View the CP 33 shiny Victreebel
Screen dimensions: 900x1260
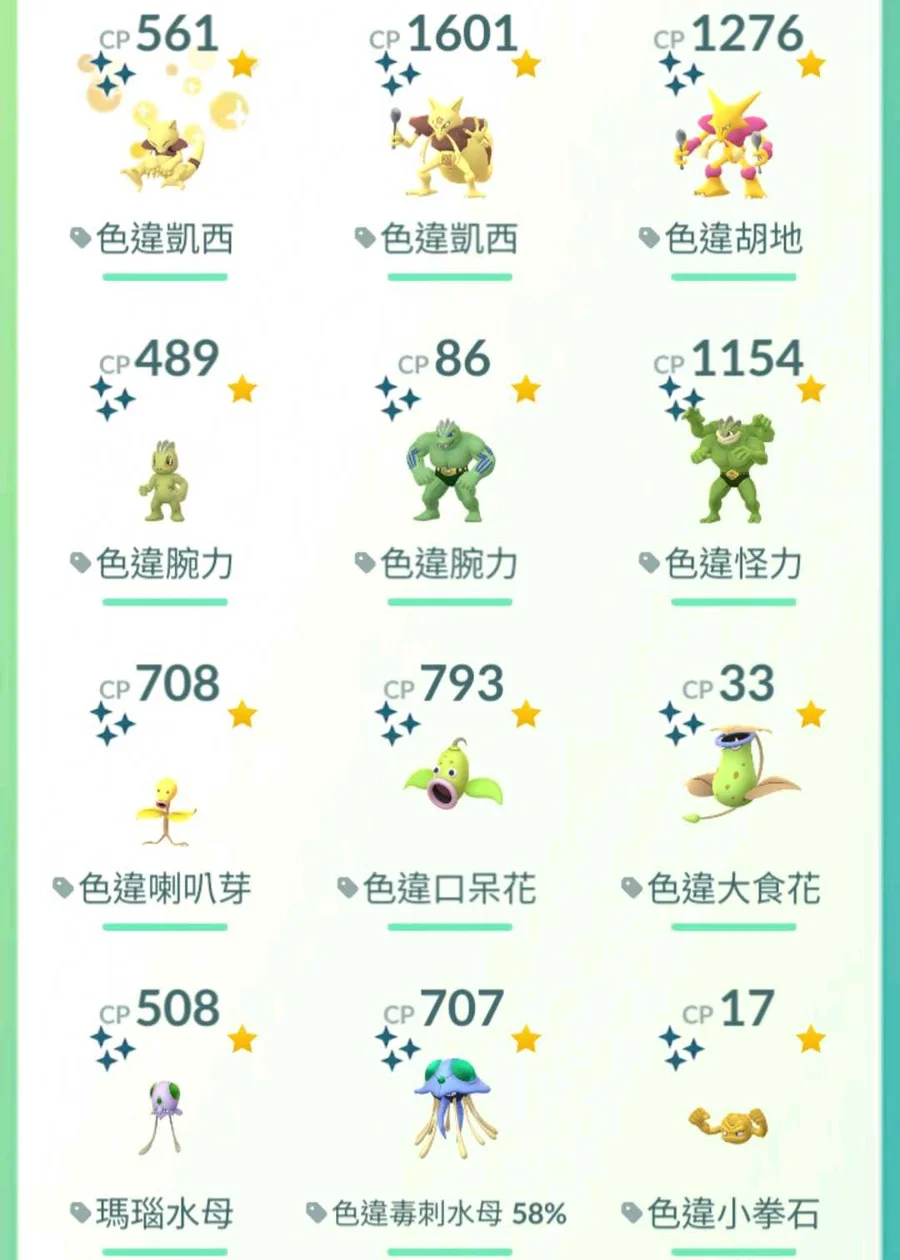point(733,775)
